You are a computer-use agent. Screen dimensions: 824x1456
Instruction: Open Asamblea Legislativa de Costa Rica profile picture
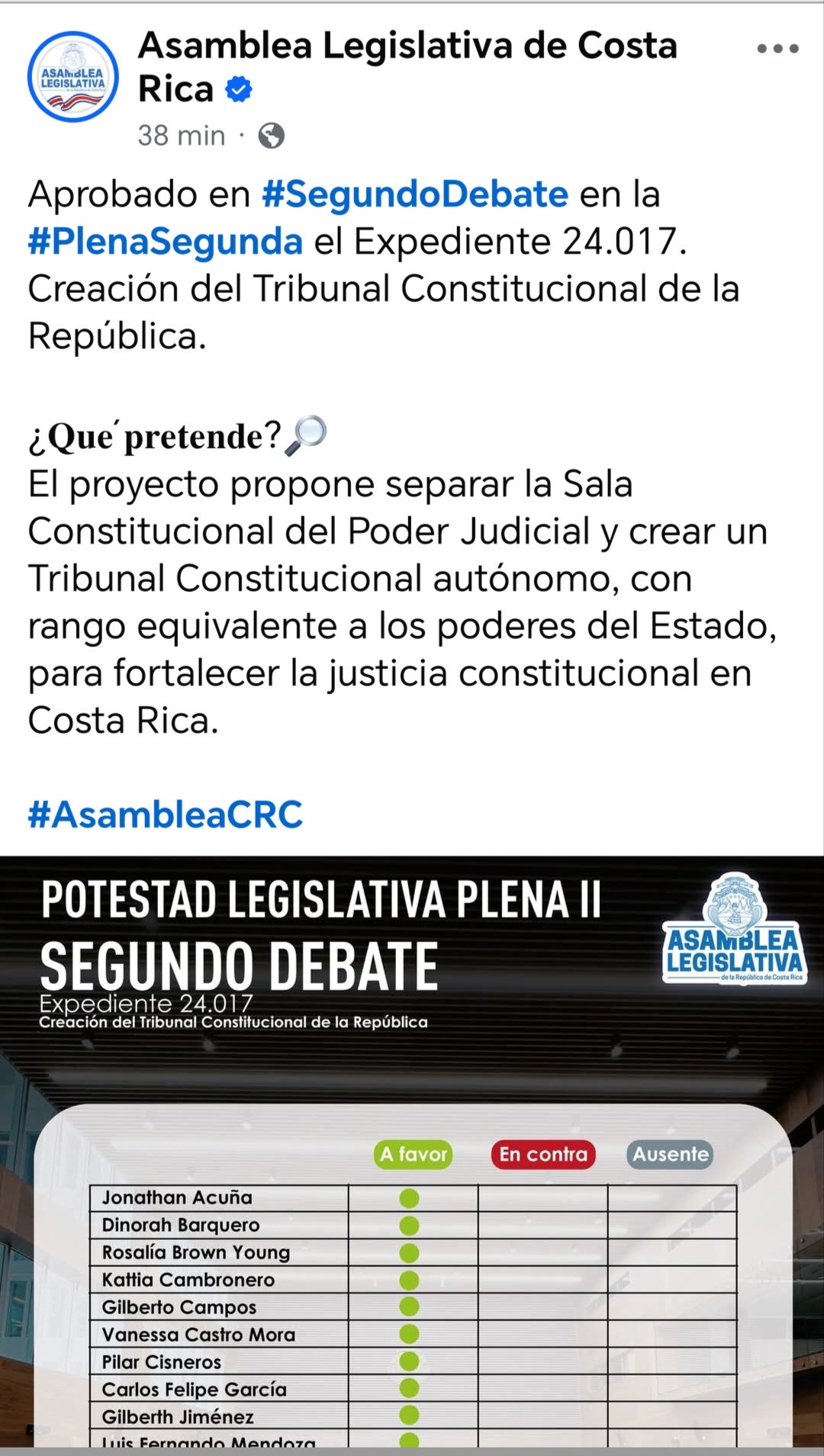pyautogui.click(x=73, y=77)
